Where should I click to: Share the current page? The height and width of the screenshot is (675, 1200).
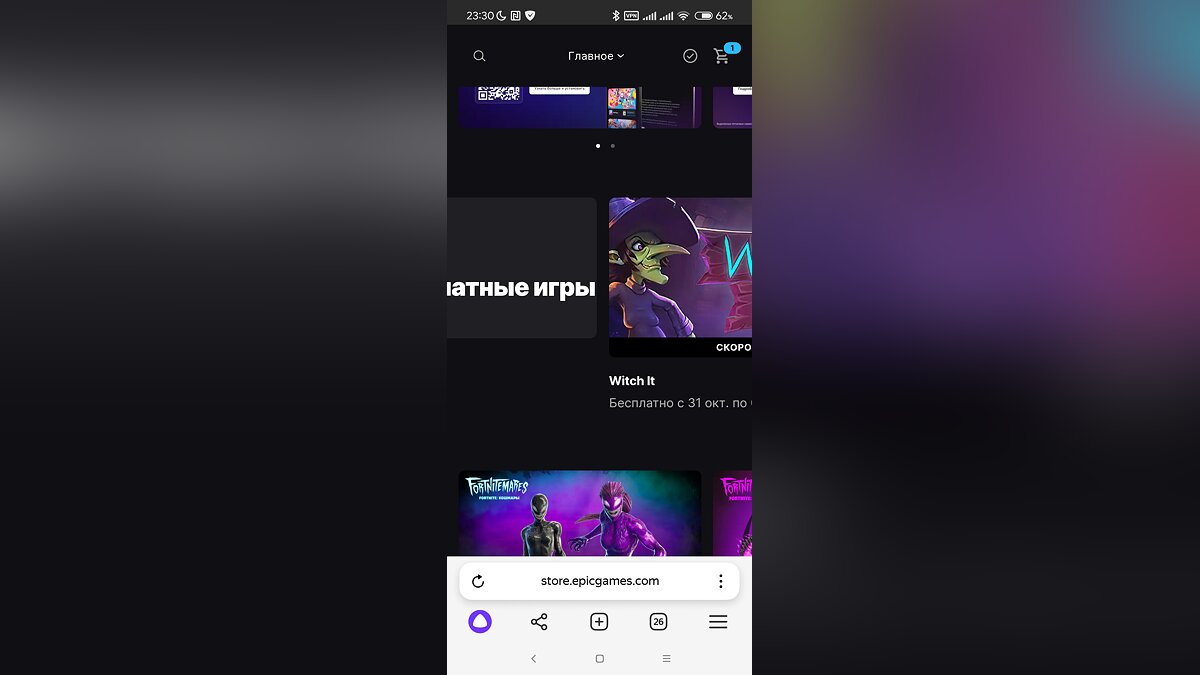pos(539,622)
